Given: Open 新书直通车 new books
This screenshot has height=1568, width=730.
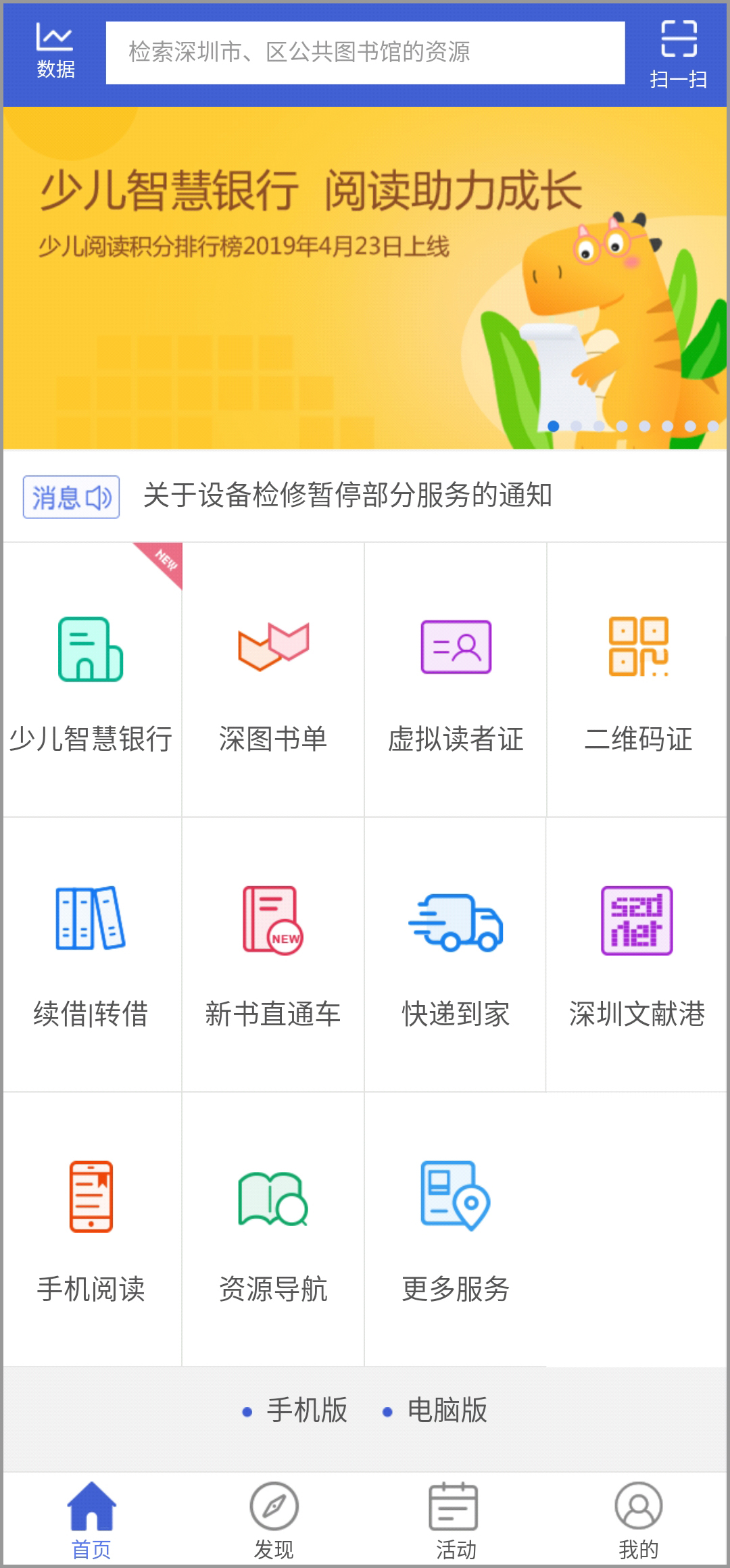Looking at the screenshot, I should pyautogui.click(x=273, y=954).
